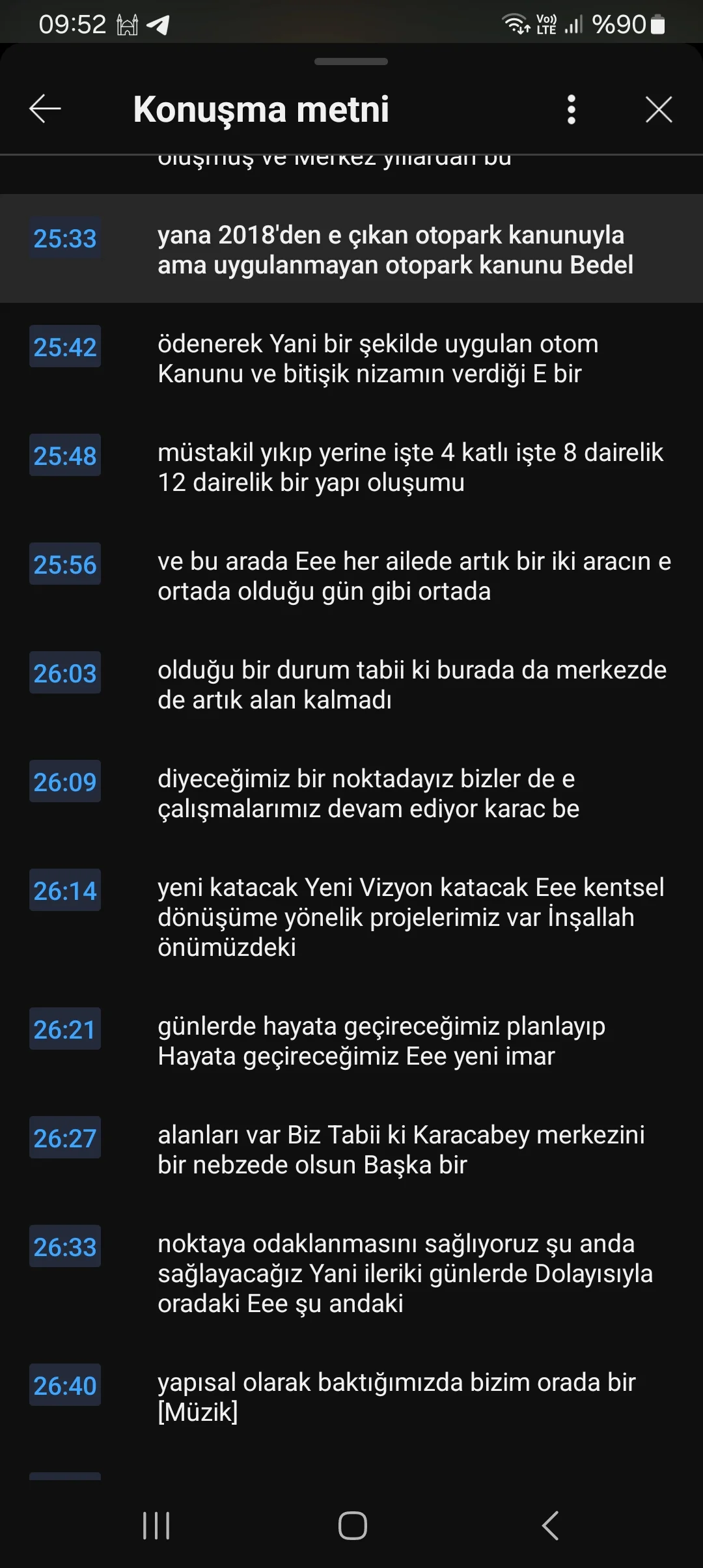This screenshot has width=703, height=1568.
Task: Tap the system home button
Action: click(352, 1525)
